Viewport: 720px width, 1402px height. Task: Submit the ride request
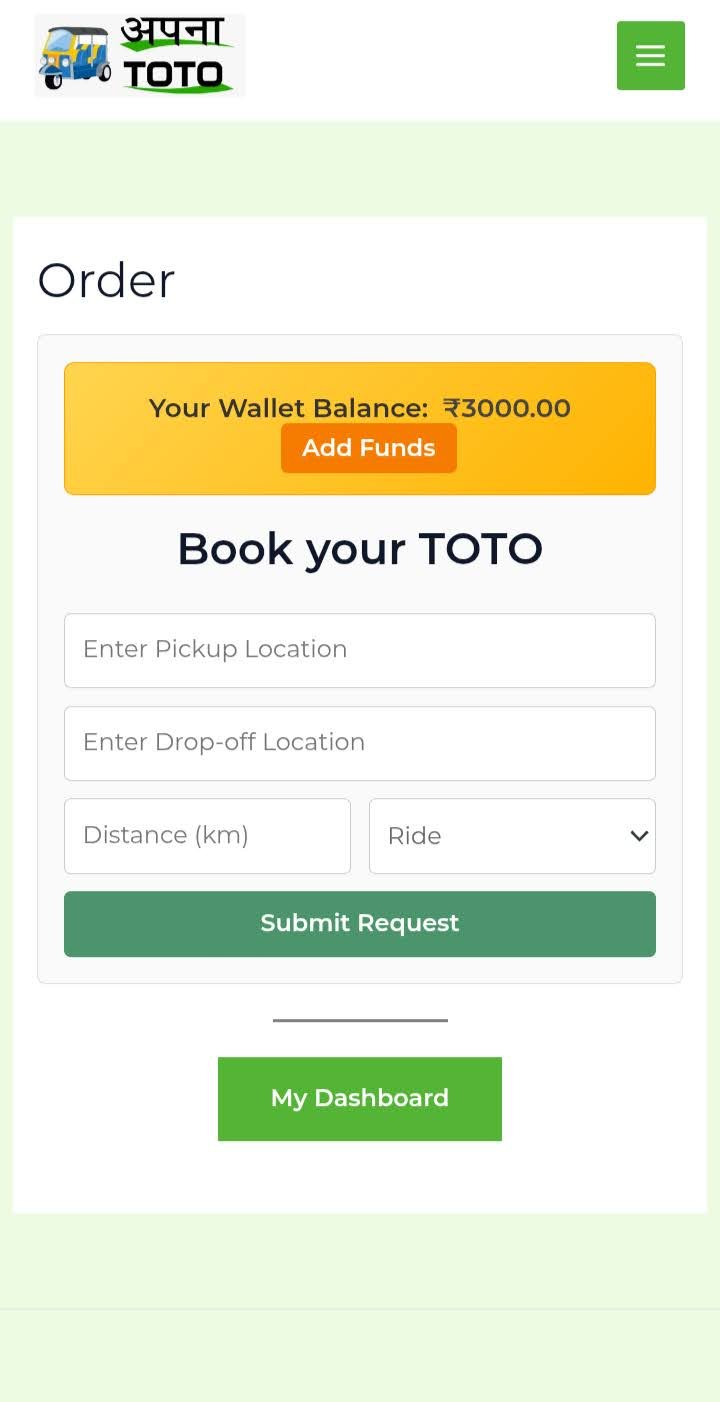359,924
